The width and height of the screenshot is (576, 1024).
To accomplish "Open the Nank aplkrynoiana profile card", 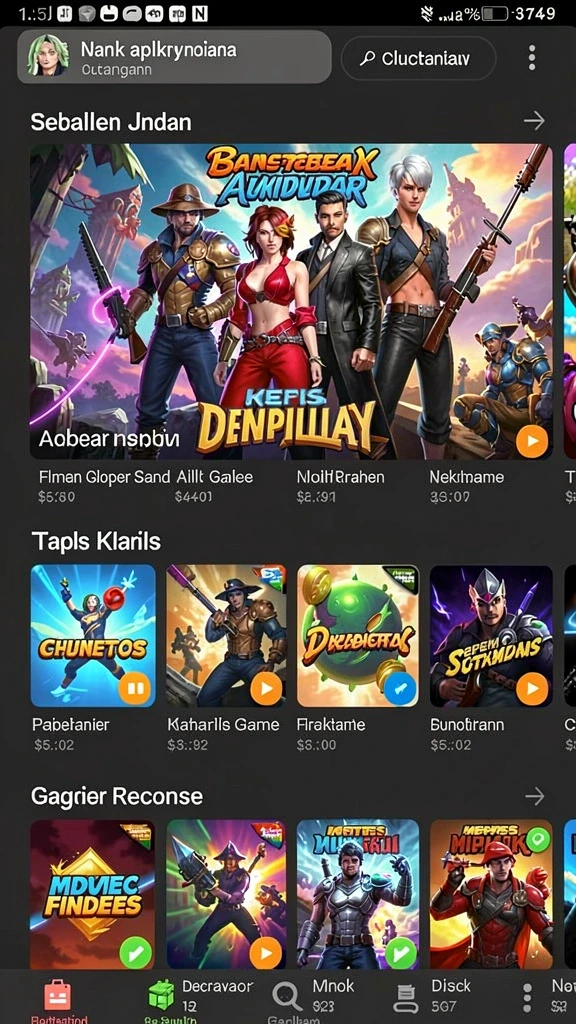I will pyautogui.click(x=174, y=57).
